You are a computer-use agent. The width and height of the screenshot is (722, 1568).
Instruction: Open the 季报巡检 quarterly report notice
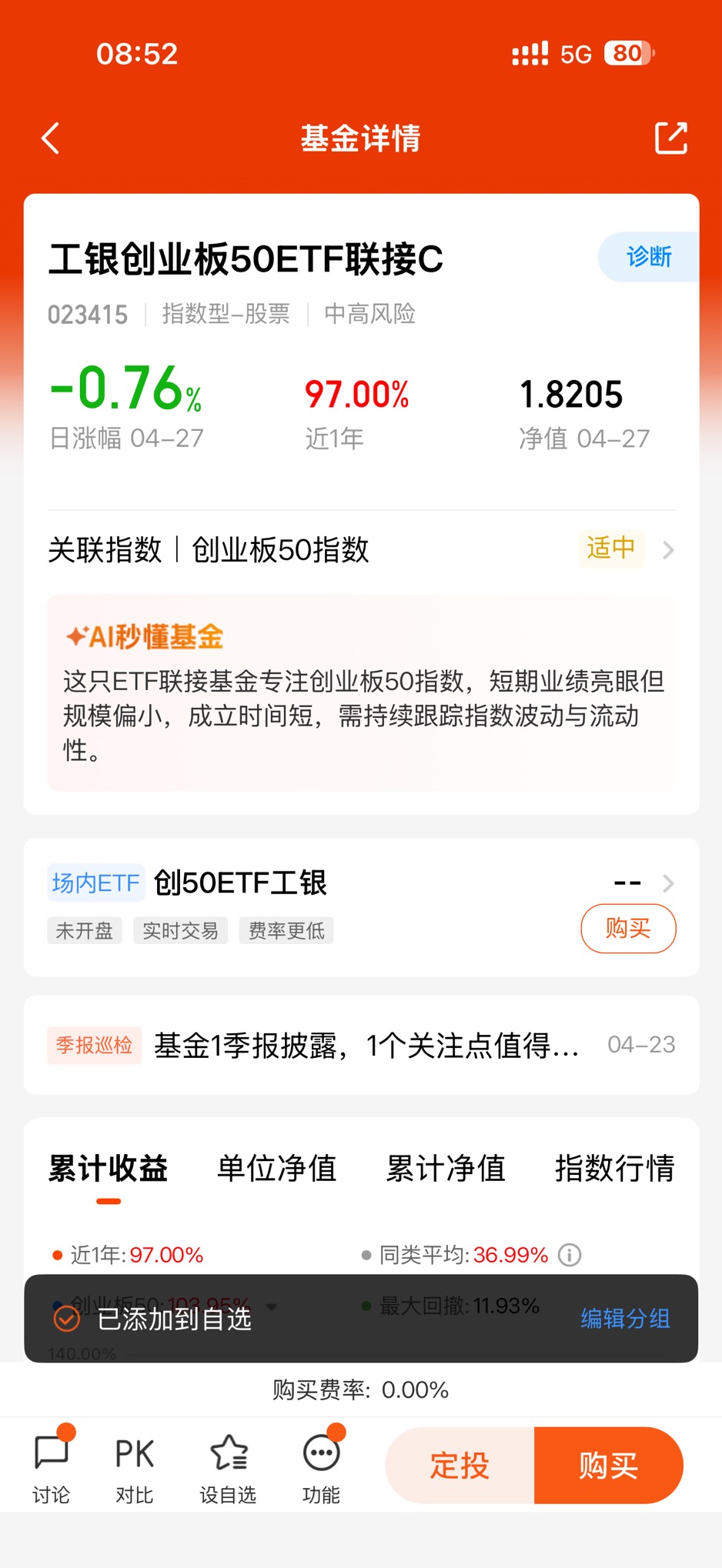361,1045
